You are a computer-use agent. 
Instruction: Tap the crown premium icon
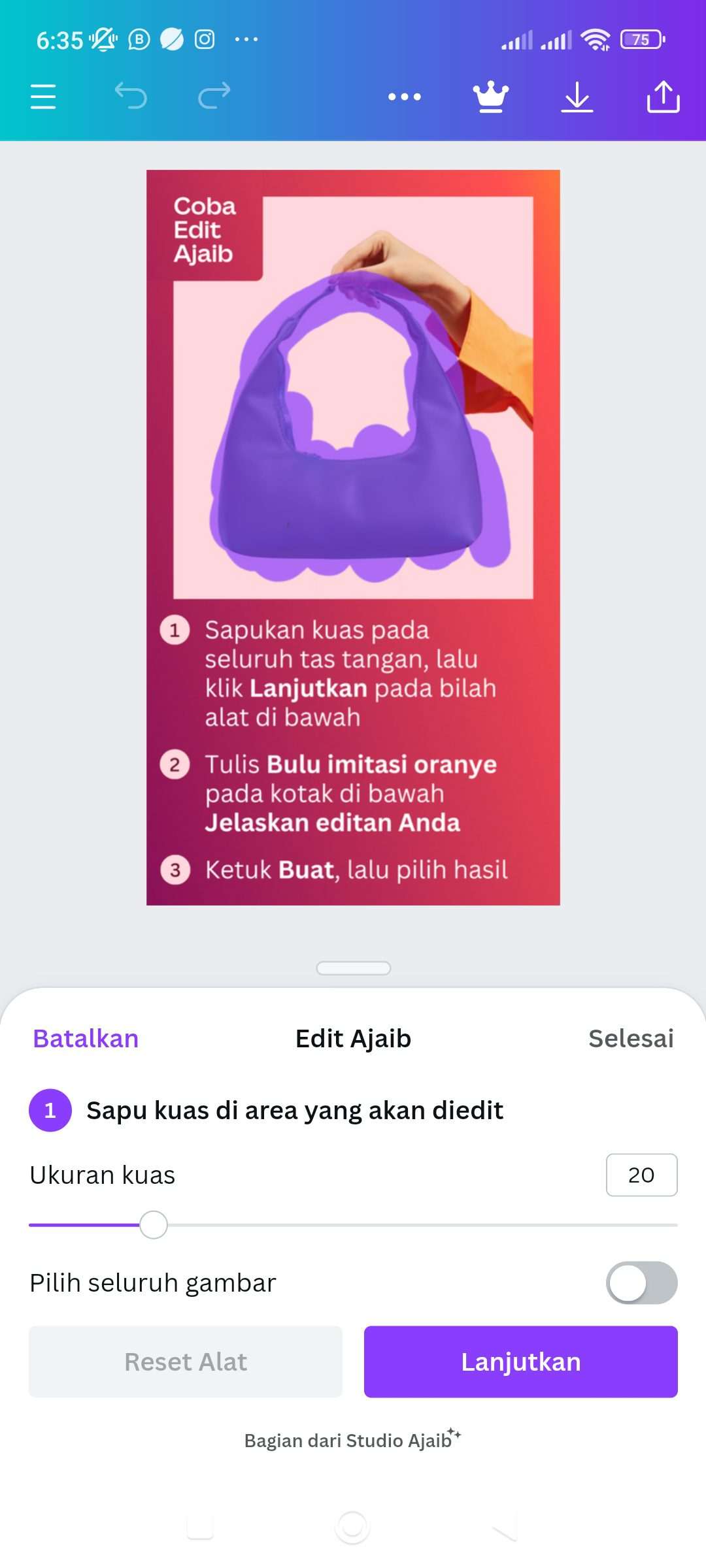[491, 97]
